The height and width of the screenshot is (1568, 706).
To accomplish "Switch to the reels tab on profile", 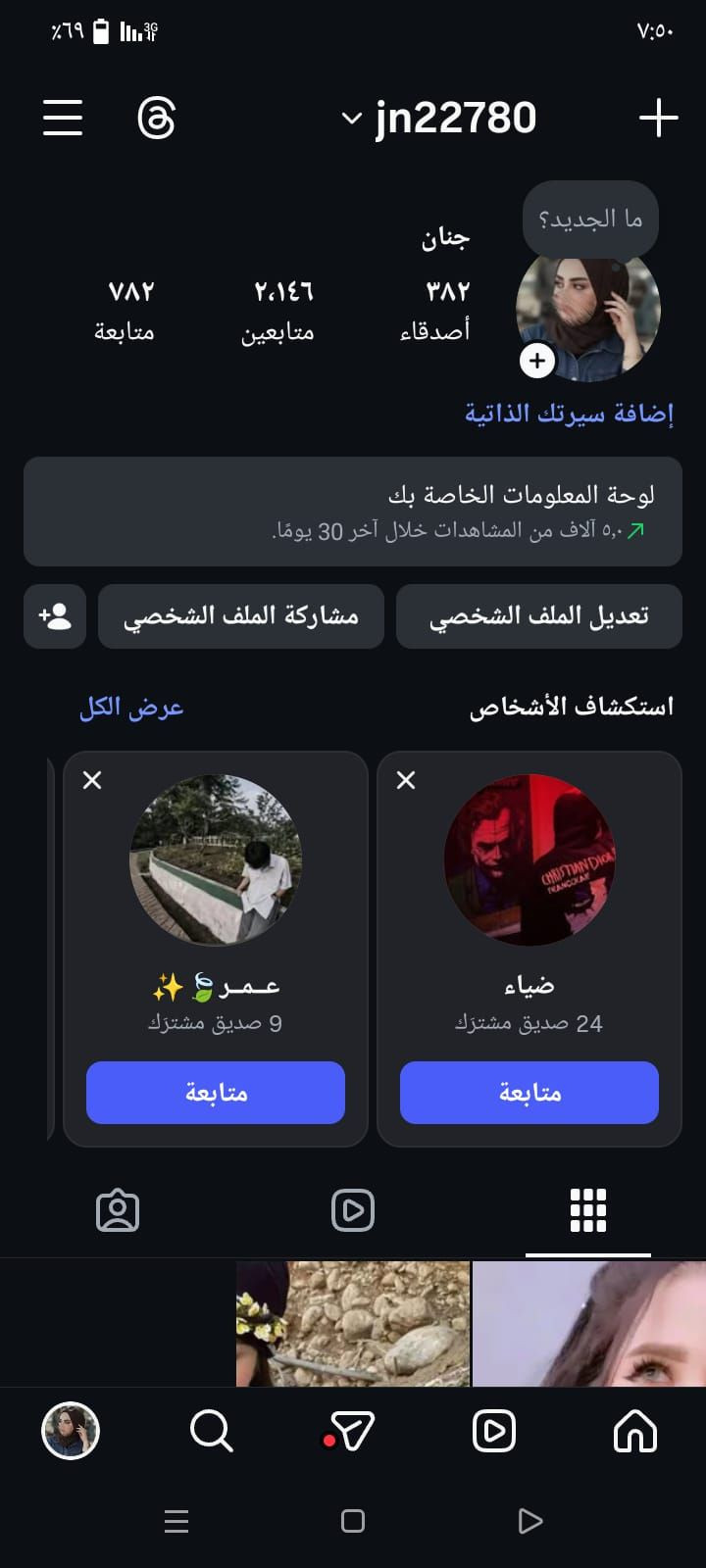I will (353, 1210).
